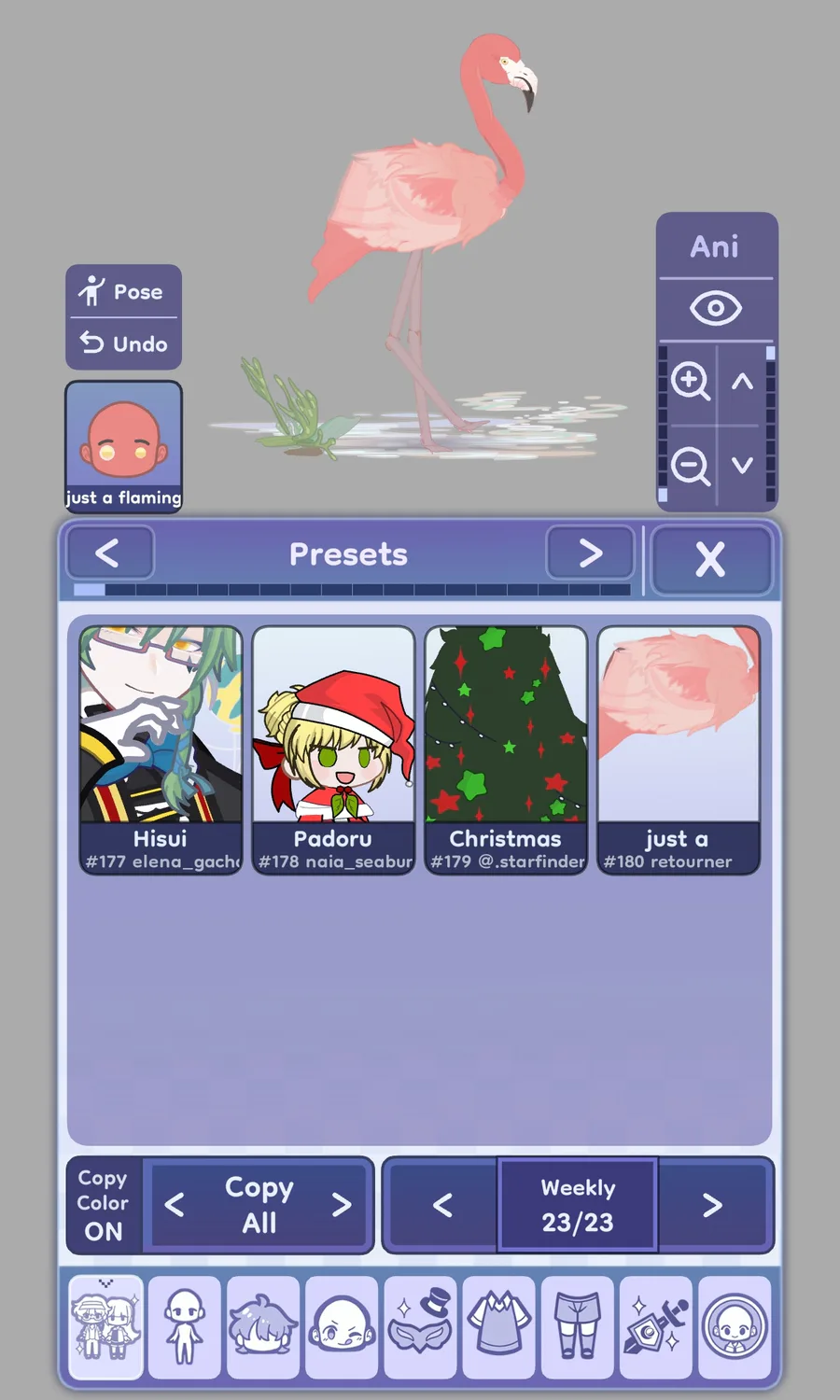This screenshot has width=840, height=1400.
Task: Load the Hisui preset #177
Action: pos(161,749)
